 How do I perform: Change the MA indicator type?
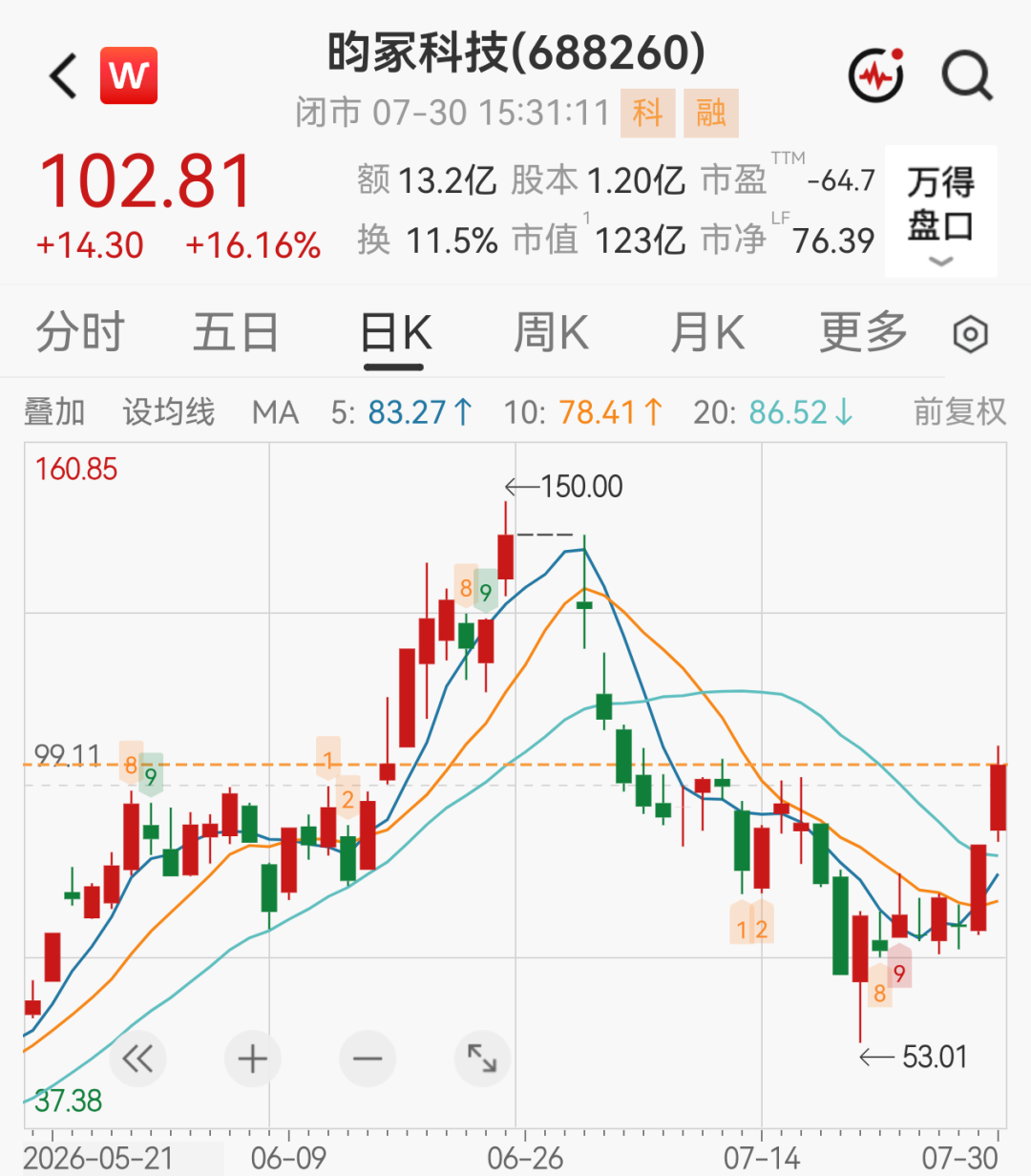click(x=275, y=412)
